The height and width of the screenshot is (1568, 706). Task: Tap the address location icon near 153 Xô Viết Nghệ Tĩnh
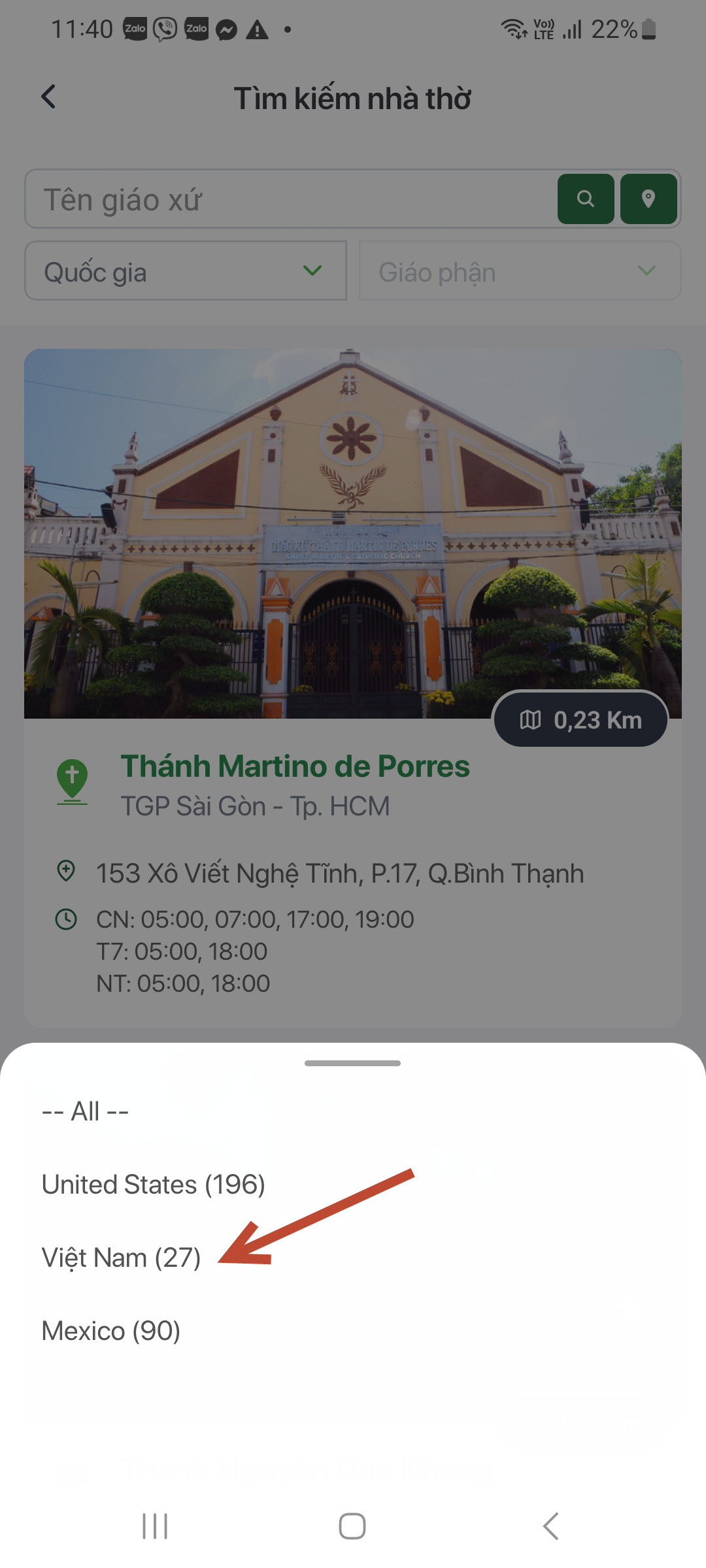point(66,872)
